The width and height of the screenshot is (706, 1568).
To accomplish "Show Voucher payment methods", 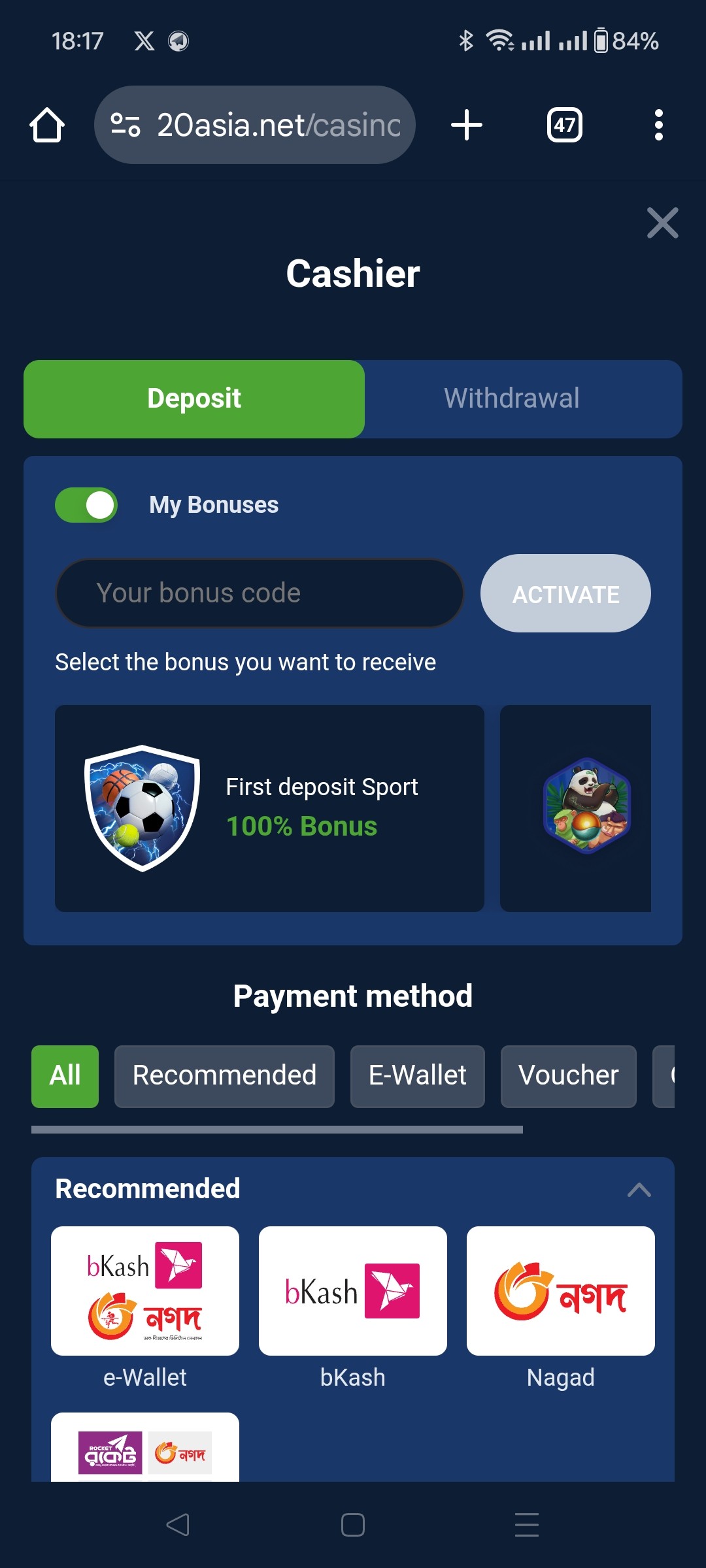I will [x=568, y=1076].
